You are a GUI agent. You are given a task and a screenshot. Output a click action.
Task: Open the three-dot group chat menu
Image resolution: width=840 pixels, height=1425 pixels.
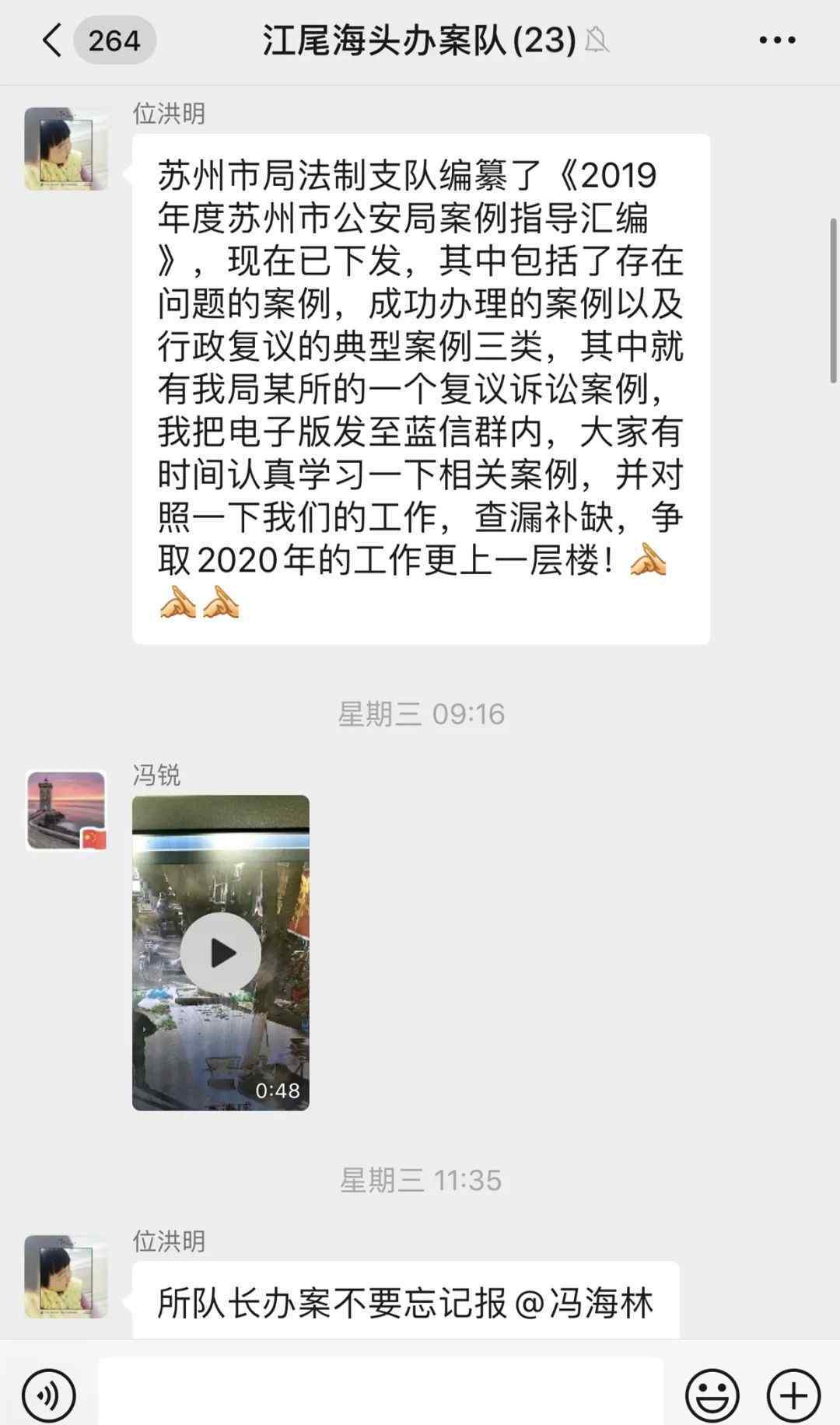coord(778,40)
